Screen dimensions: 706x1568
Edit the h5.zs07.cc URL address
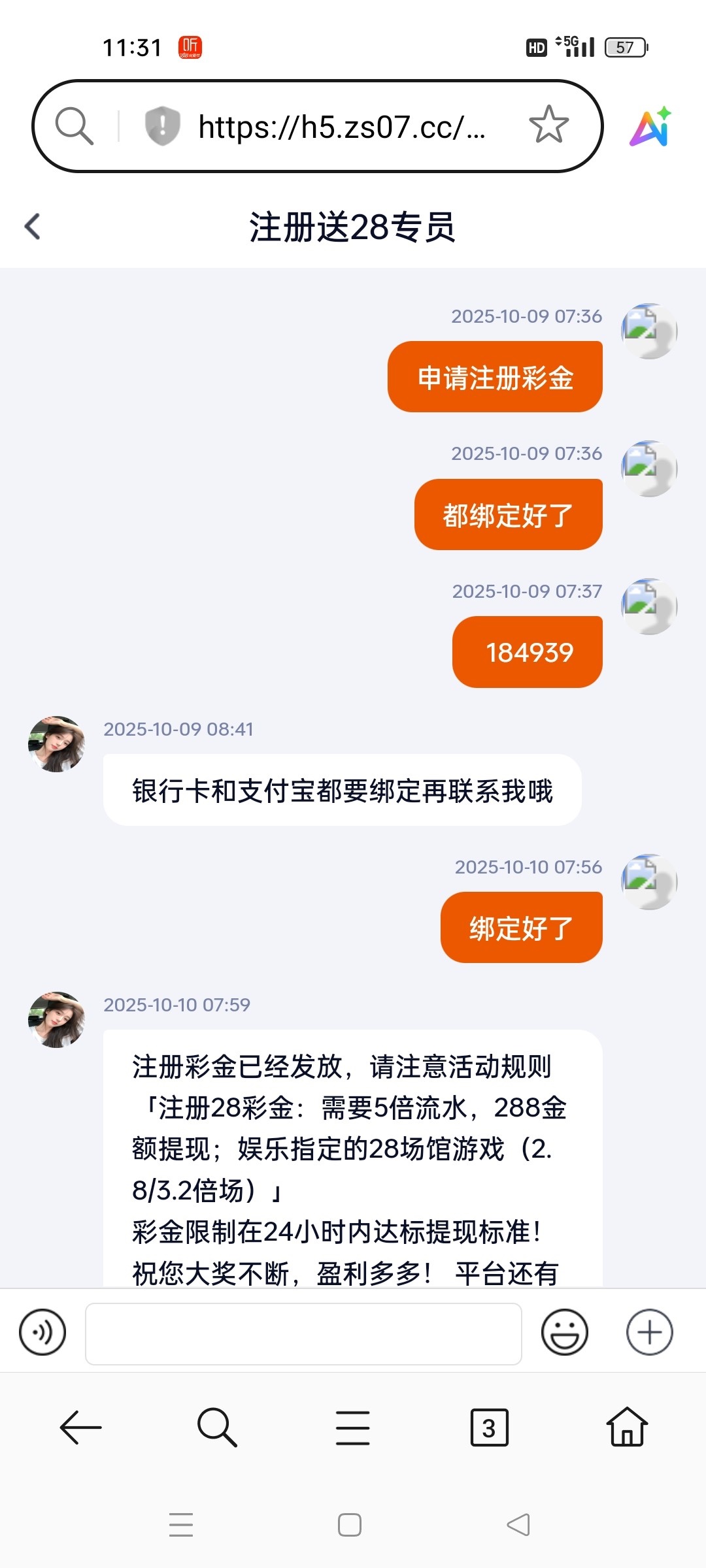point(341,127)
